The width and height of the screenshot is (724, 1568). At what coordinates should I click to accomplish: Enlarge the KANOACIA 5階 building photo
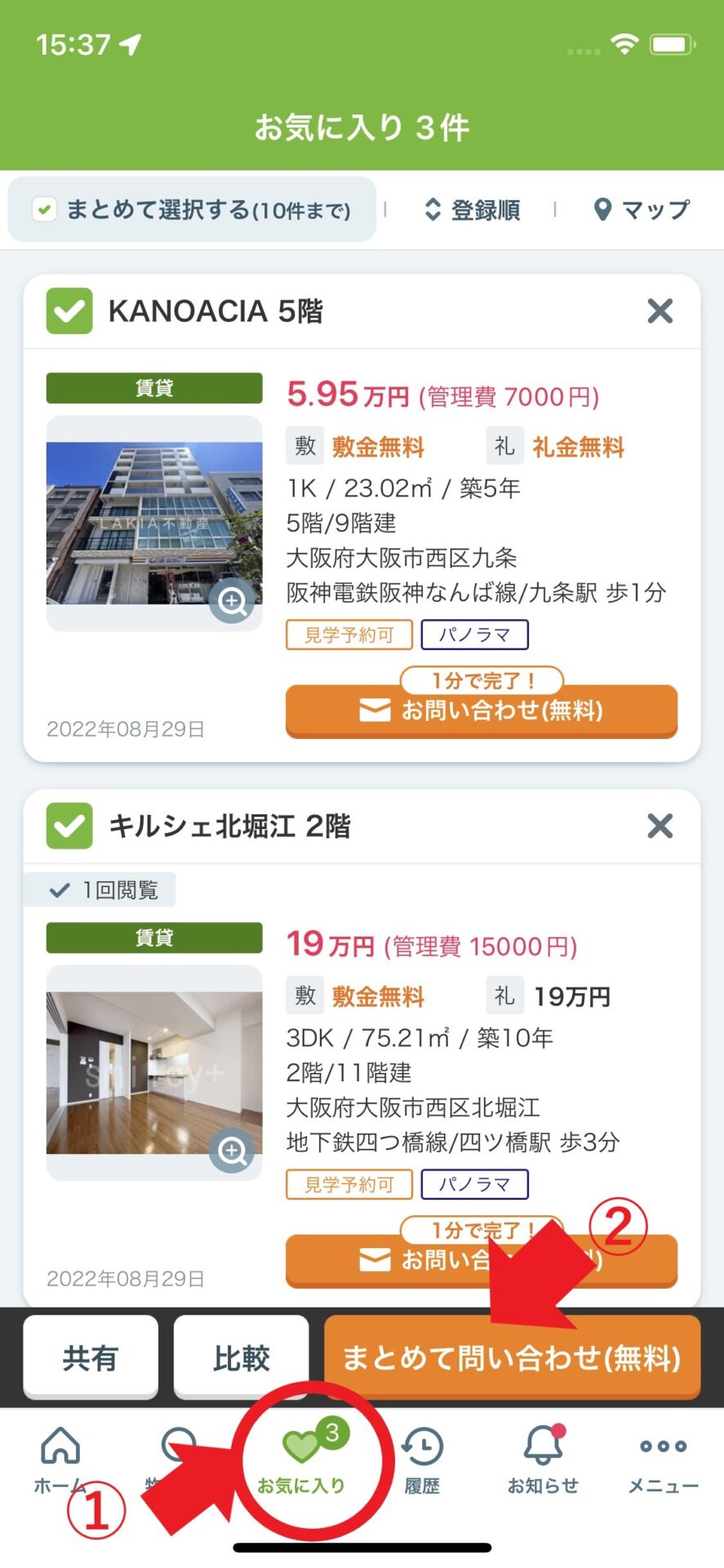point(232,602)
